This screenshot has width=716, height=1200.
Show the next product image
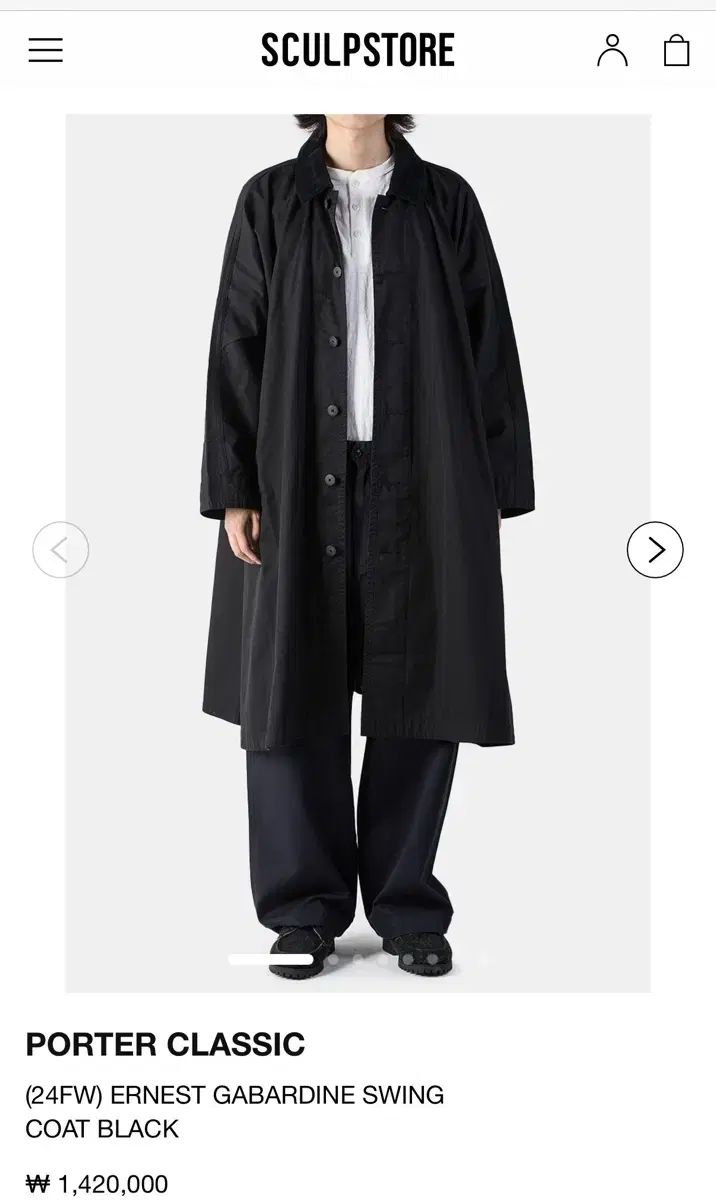coord(655,550)
